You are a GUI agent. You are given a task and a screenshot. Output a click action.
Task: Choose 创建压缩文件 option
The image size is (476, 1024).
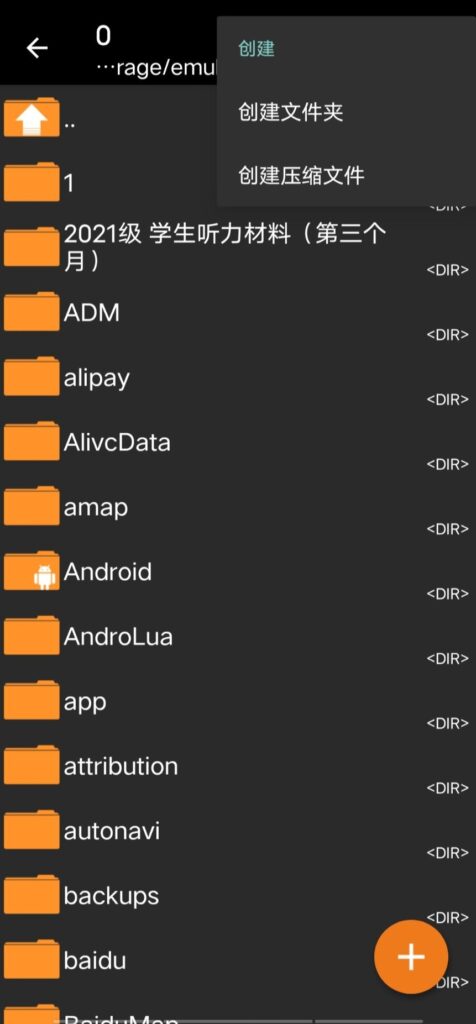point(301,176)
